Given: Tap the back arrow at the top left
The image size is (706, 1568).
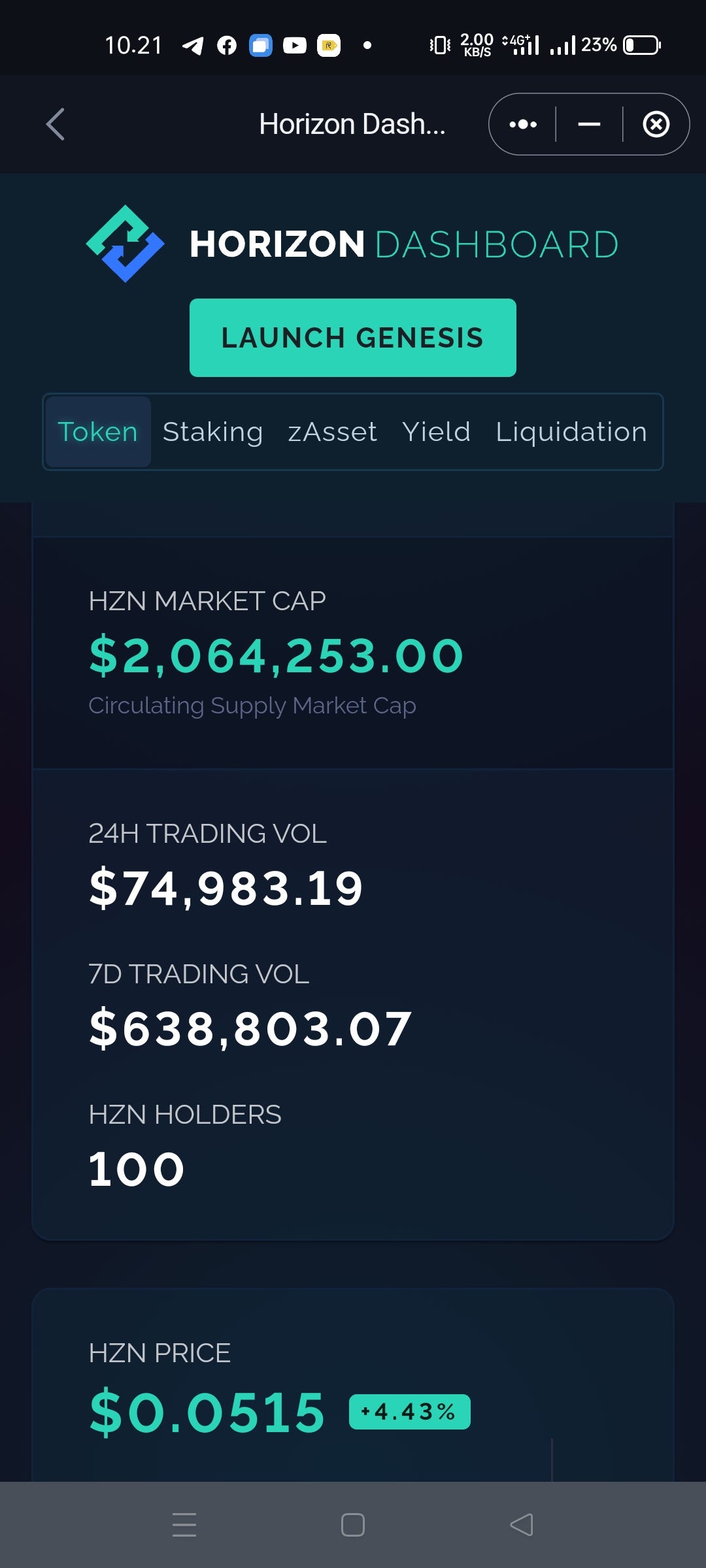Looking at the screenshot, I should tap(56, 124).
